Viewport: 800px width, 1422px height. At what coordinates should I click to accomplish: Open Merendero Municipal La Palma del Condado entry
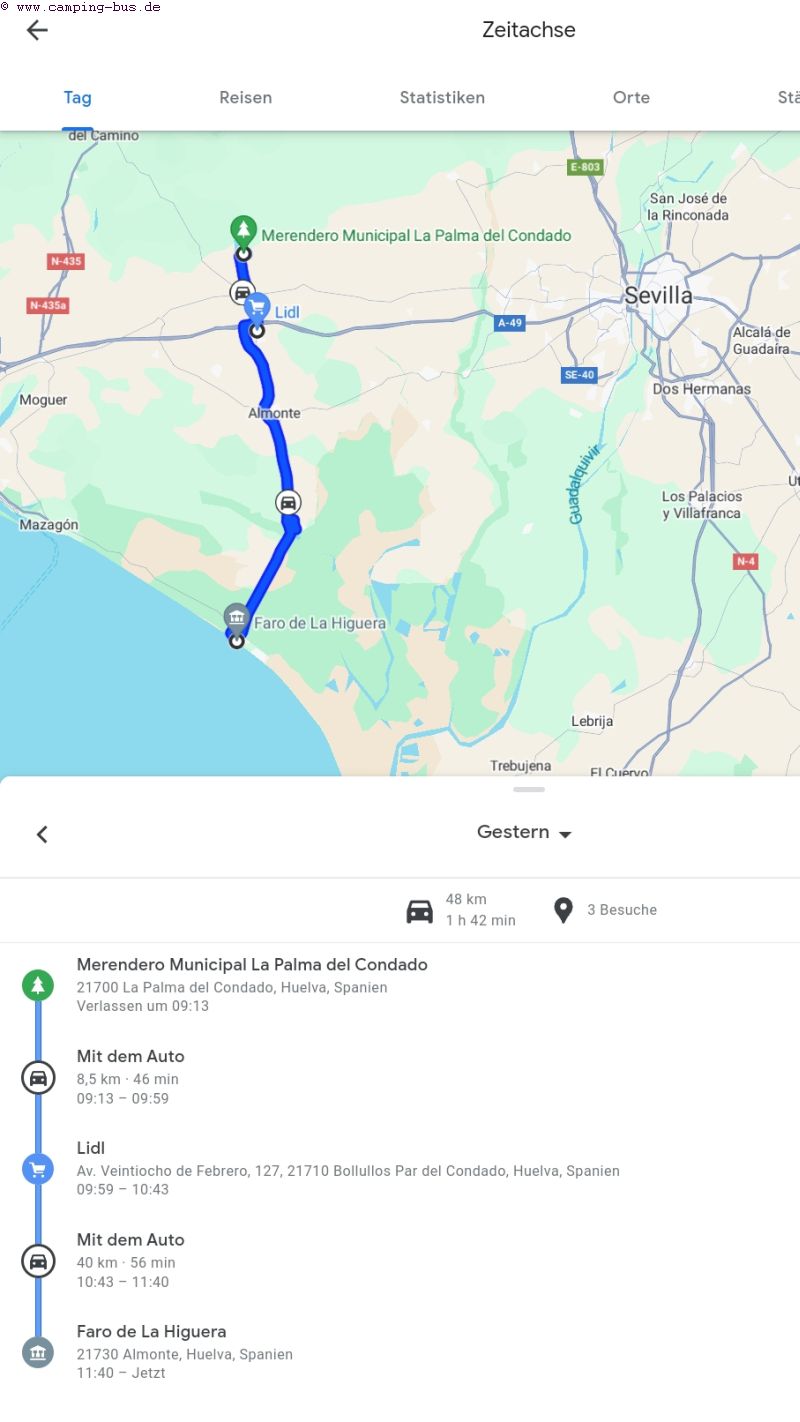(251, 985)
